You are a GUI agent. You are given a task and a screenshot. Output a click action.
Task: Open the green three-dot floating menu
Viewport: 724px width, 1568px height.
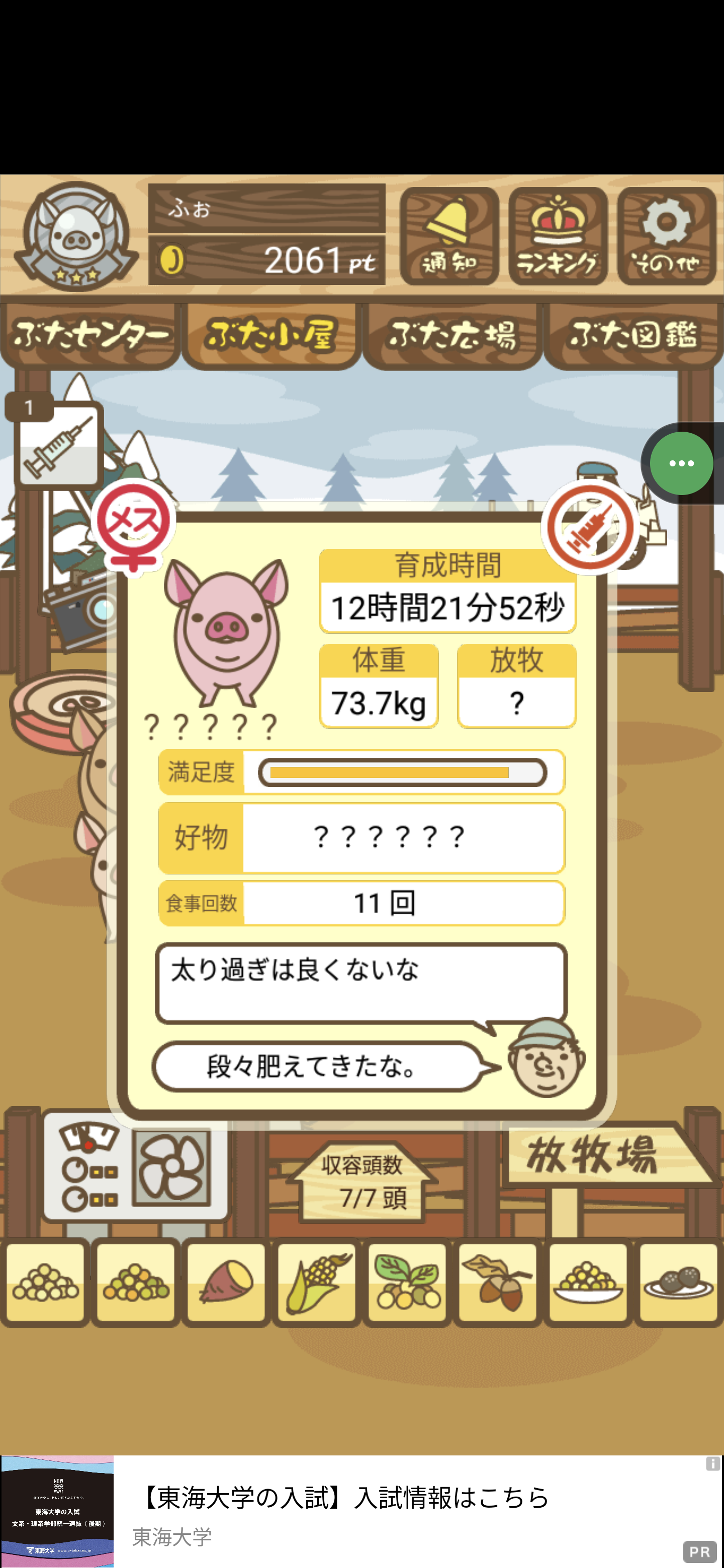tap(681, 463)
